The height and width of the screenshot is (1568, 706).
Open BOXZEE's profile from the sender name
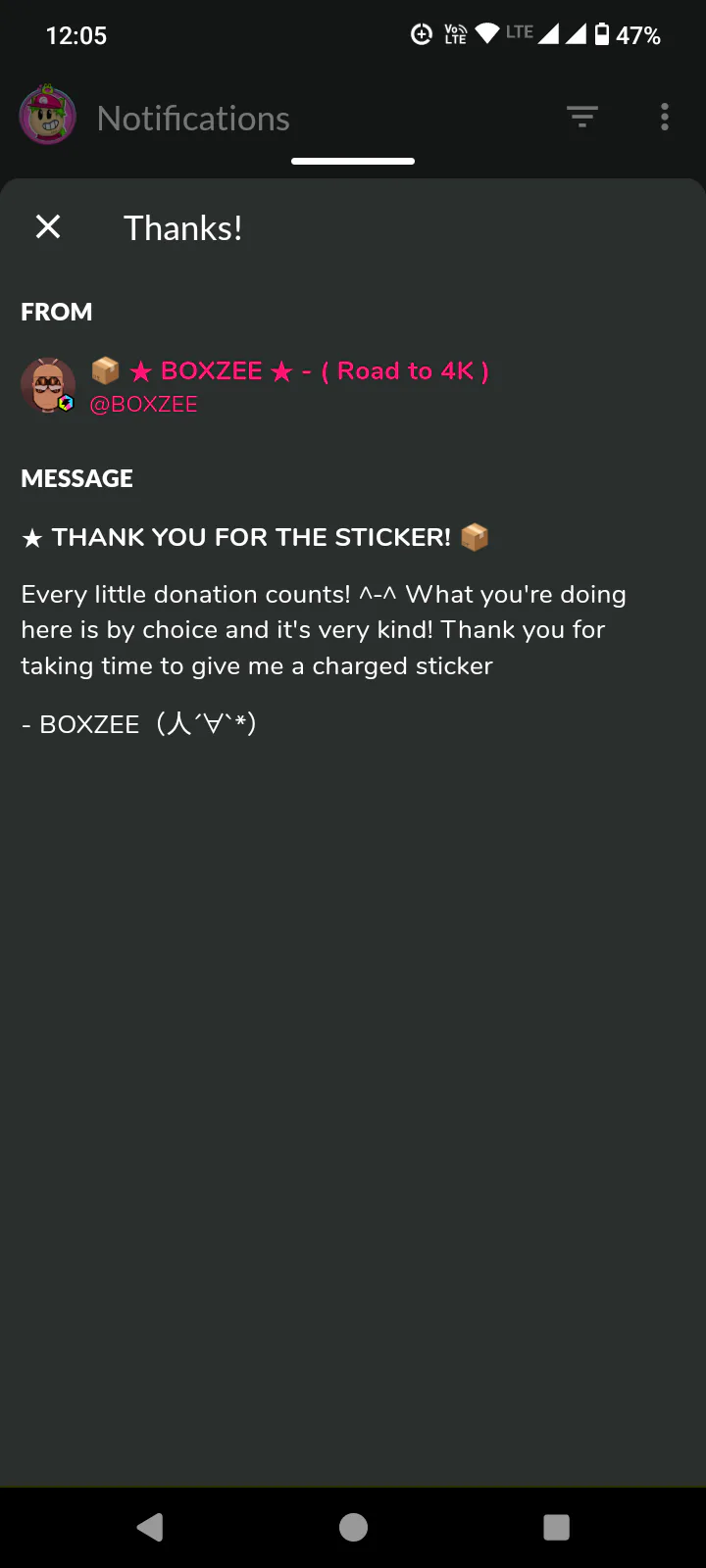(289, 371)
